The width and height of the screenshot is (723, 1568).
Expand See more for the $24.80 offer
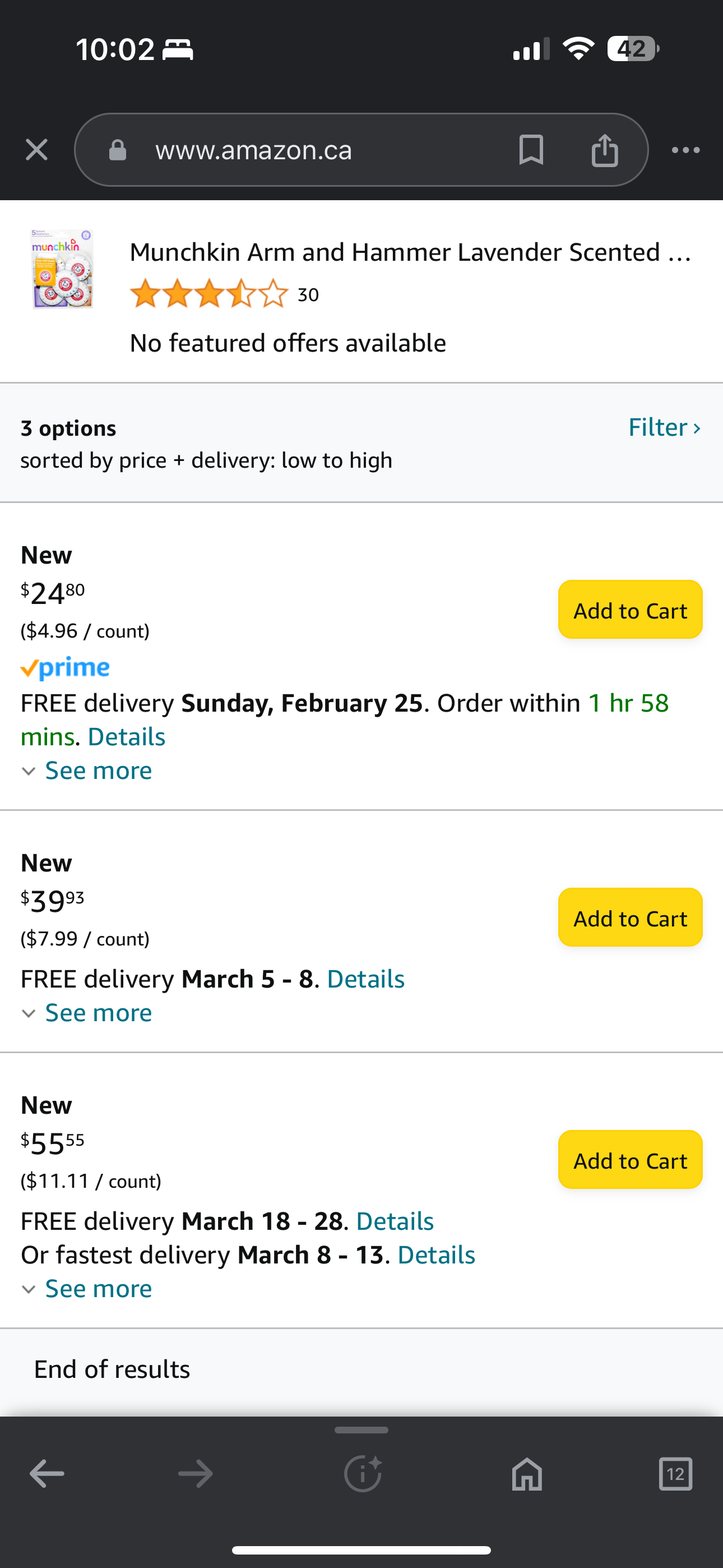(98, 770)
